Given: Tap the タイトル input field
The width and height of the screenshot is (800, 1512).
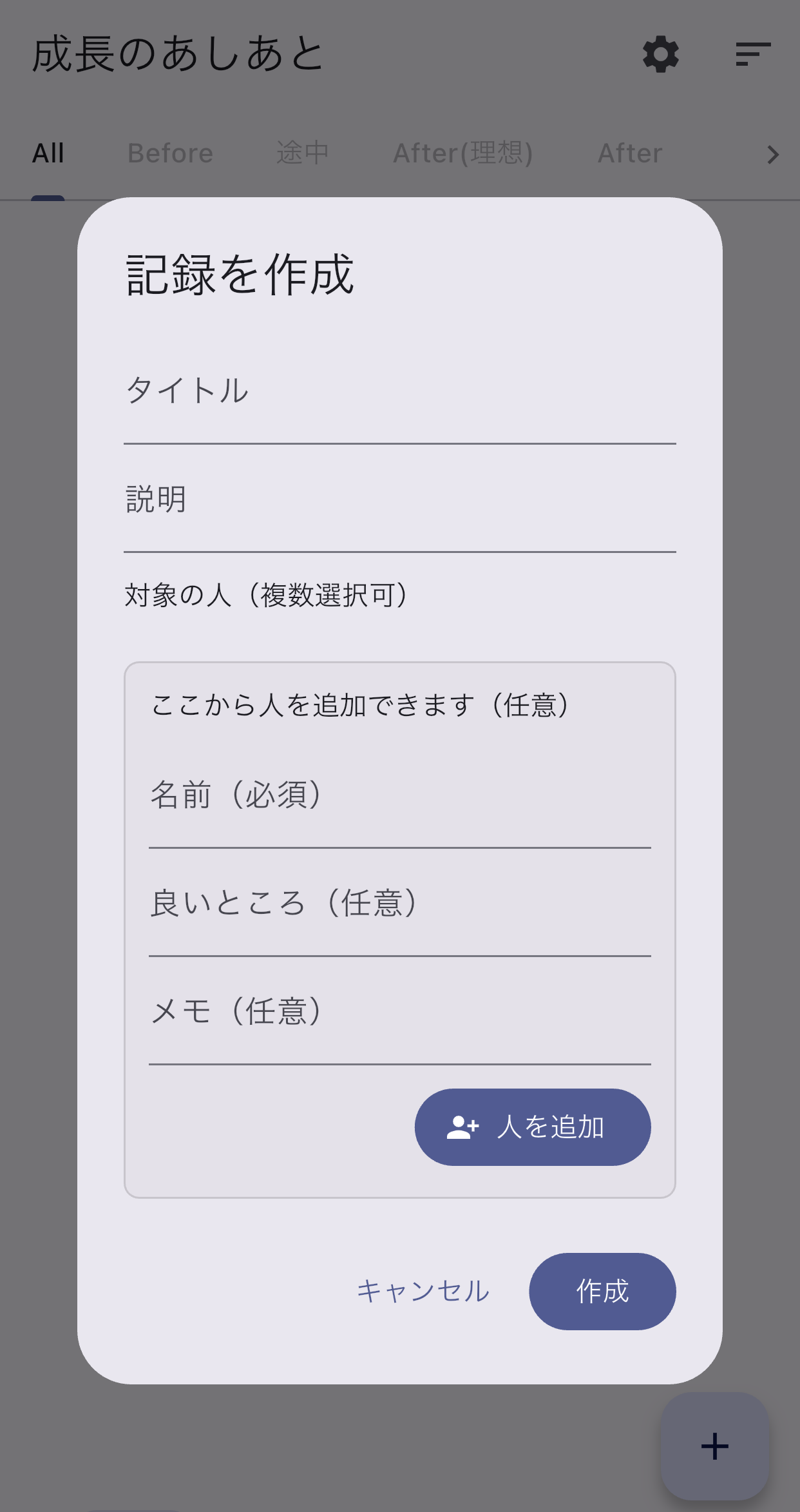Looking at the screenshot, I should [399, 400].
